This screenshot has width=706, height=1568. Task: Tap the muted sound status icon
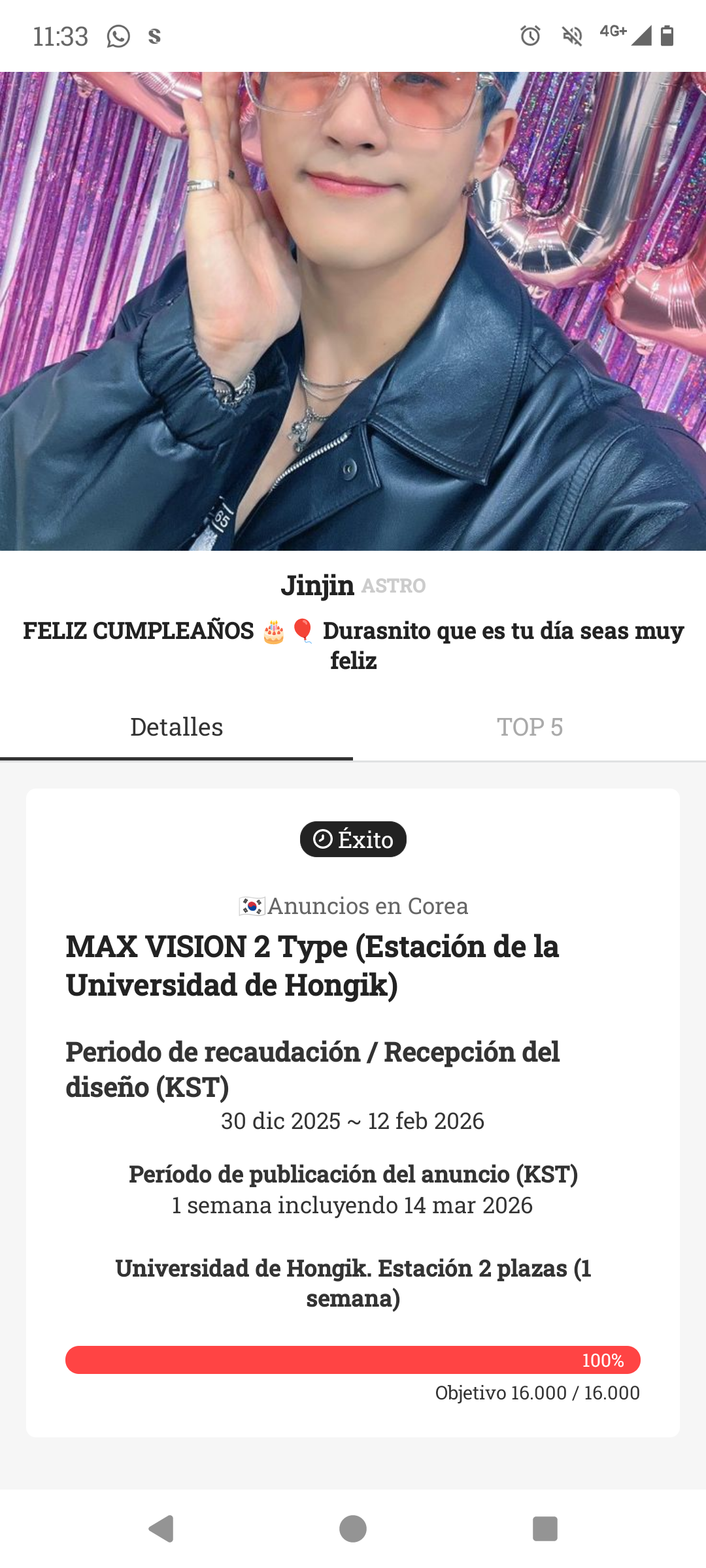pyautogui.click(x=571, y=36)
